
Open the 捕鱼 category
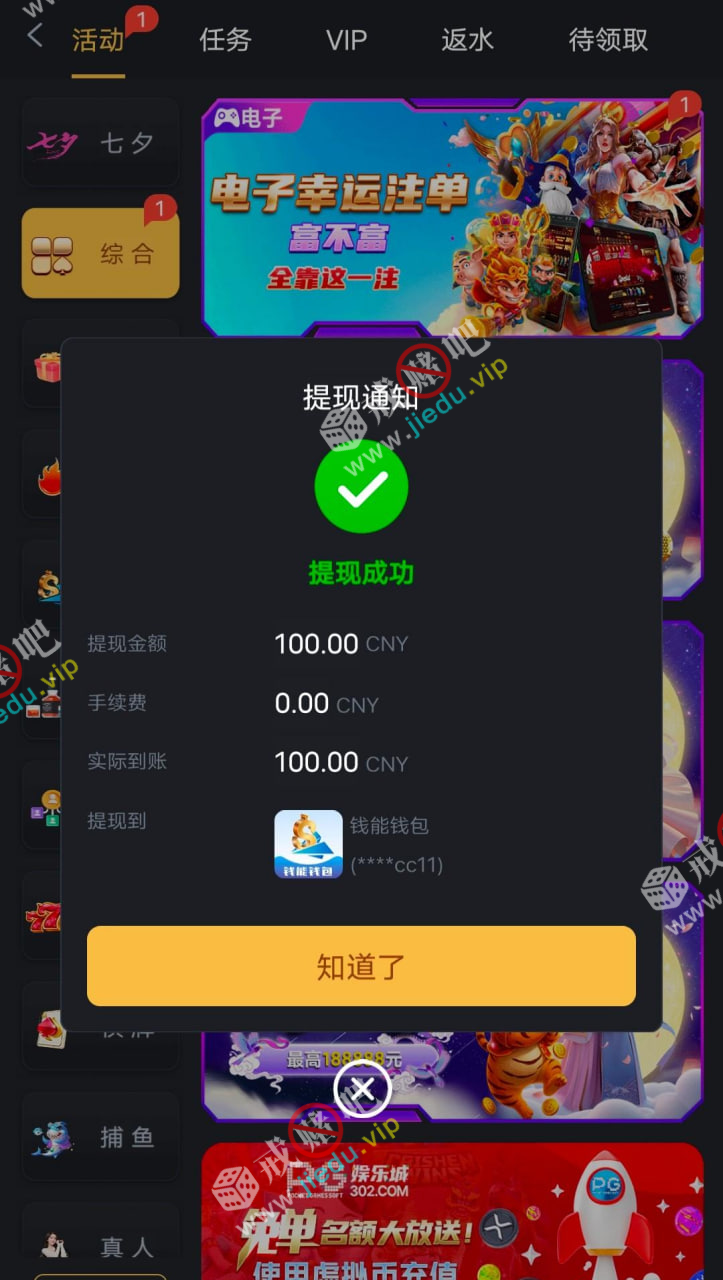click(100, 1137)
